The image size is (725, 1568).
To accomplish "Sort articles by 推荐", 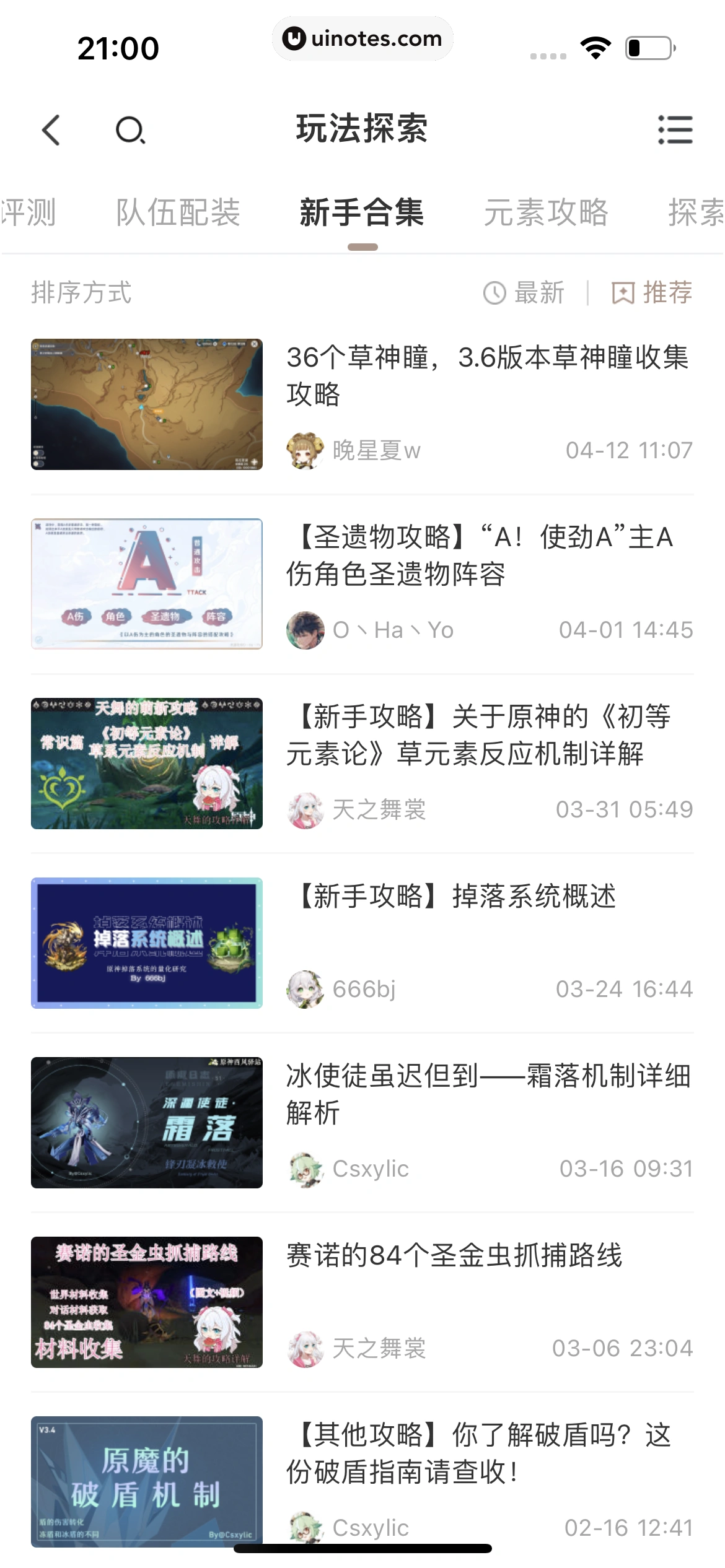I will (x=652, y=292).
